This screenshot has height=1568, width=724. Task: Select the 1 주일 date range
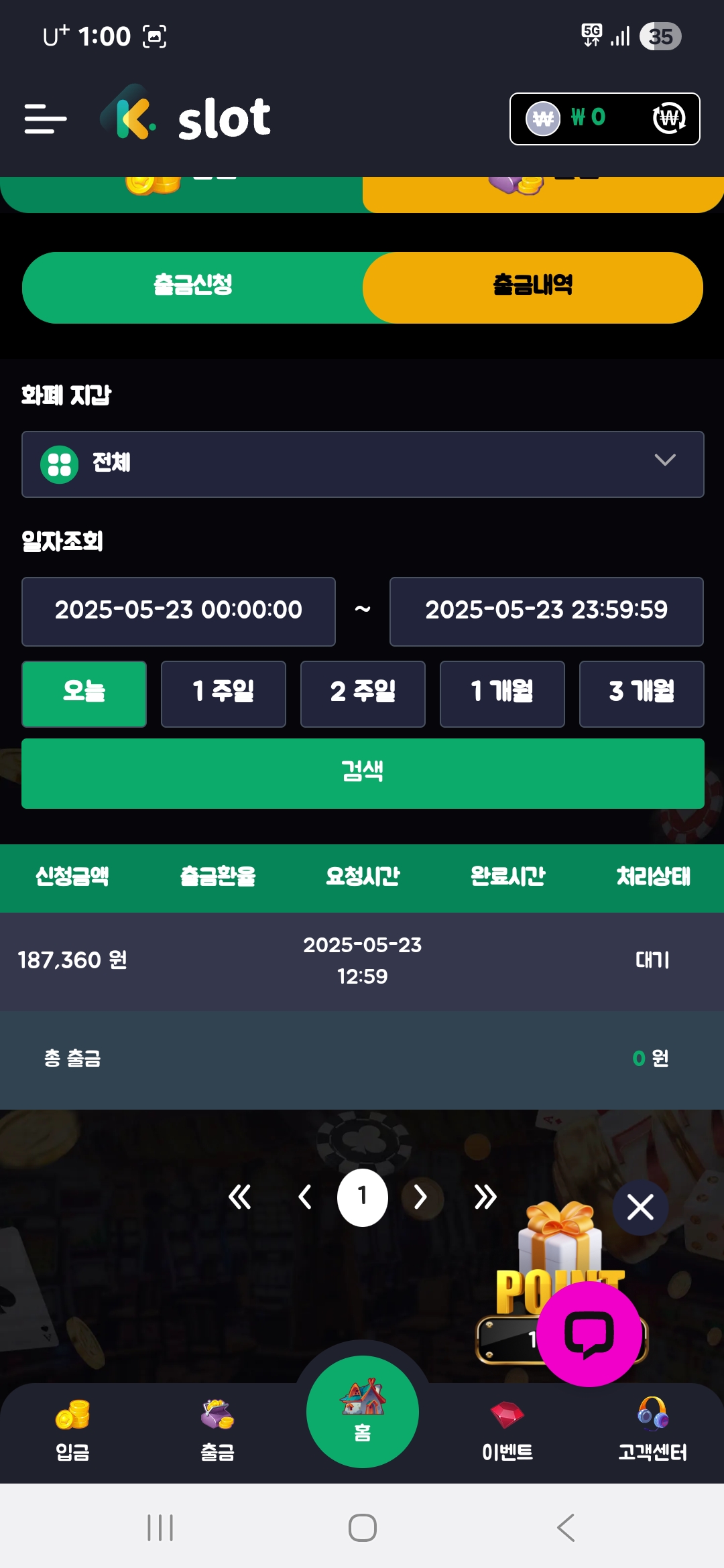pyautogui.click(x=223, y=694)
